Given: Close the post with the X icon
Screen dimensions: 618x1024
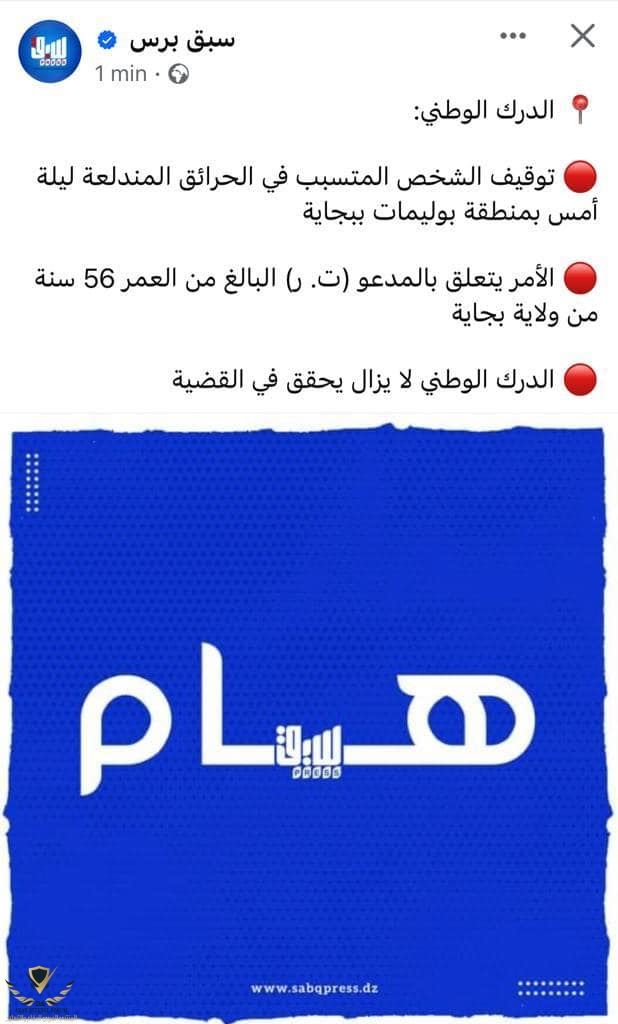Looking at the screenshot, I should point(582,37).
